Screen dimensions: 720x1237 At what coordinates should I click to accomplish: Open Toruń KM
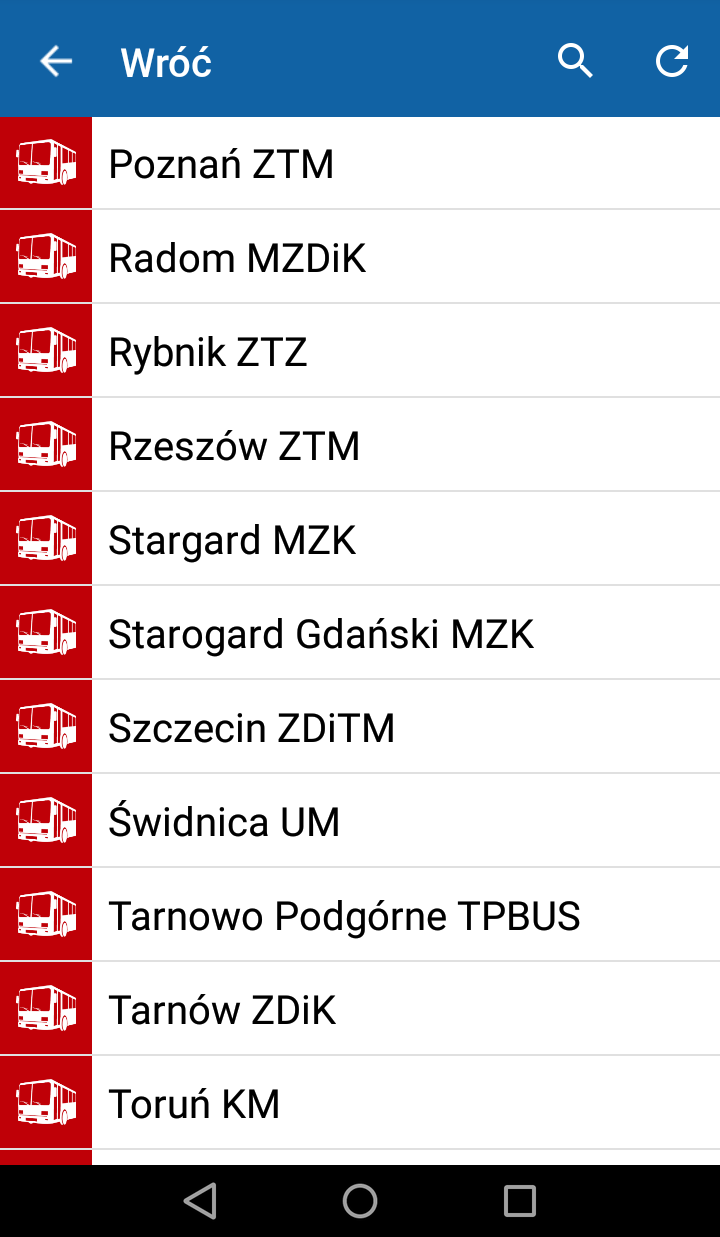click(360, 1103)
